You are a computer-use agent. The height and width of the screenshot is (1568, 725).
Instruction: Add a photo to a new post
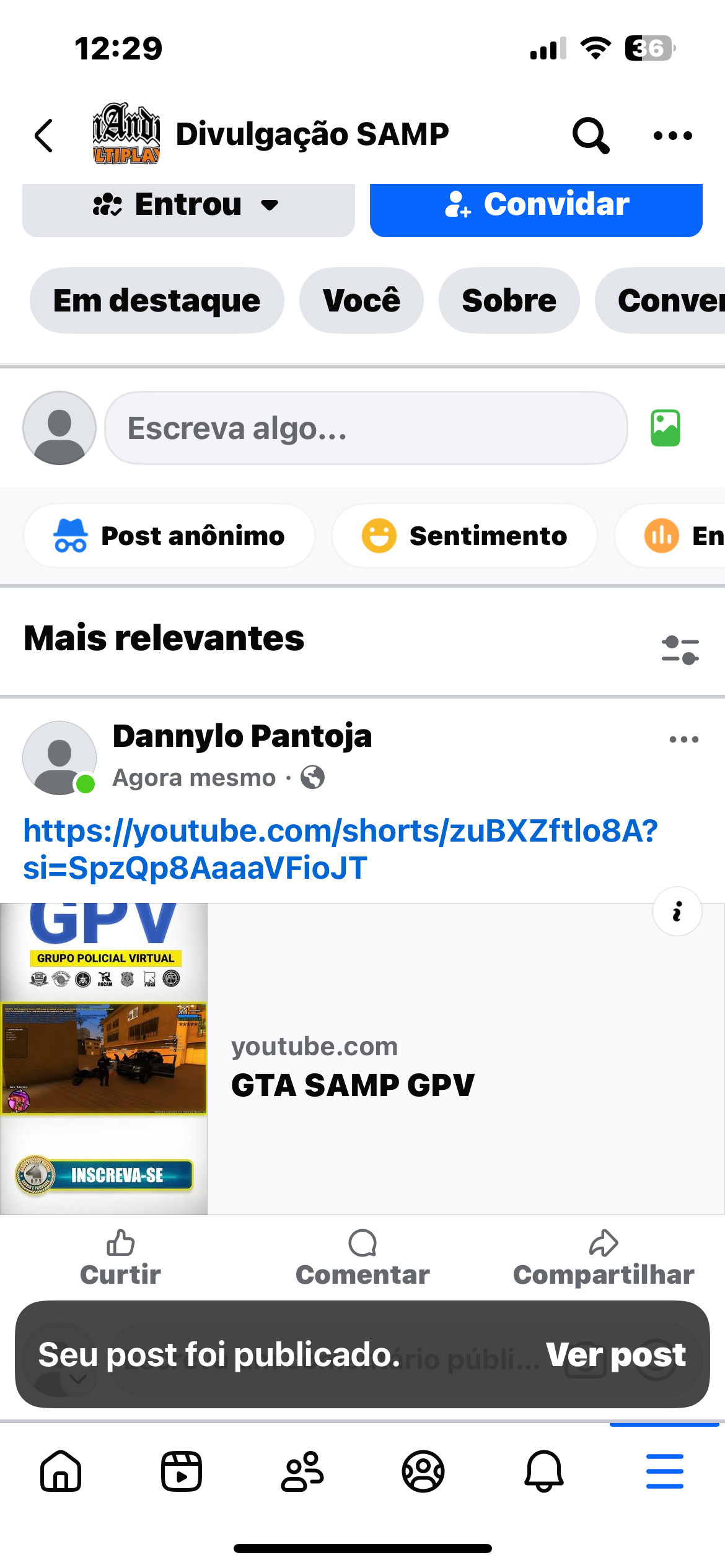click(666, 428)
